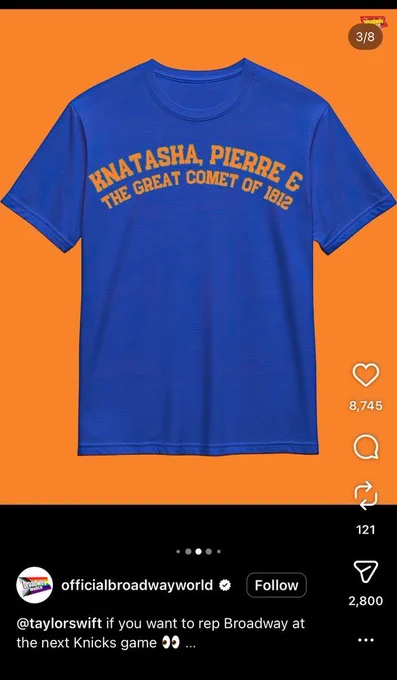Expand the truncated caption
Viewport: 397px width, 680px height.
(x=190, y=644)
